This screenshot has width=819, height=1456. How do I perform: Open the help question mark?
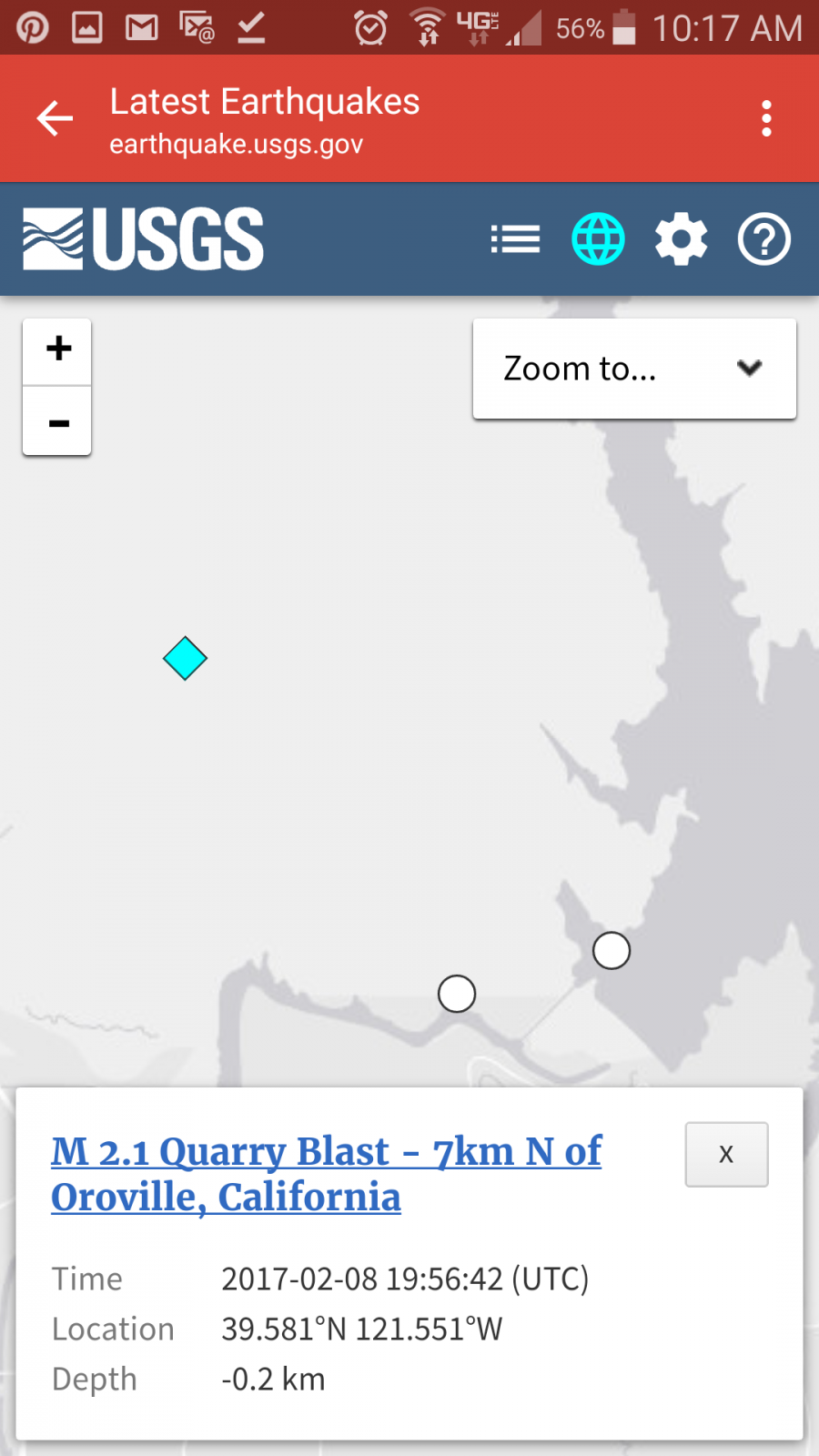[763, 239]
